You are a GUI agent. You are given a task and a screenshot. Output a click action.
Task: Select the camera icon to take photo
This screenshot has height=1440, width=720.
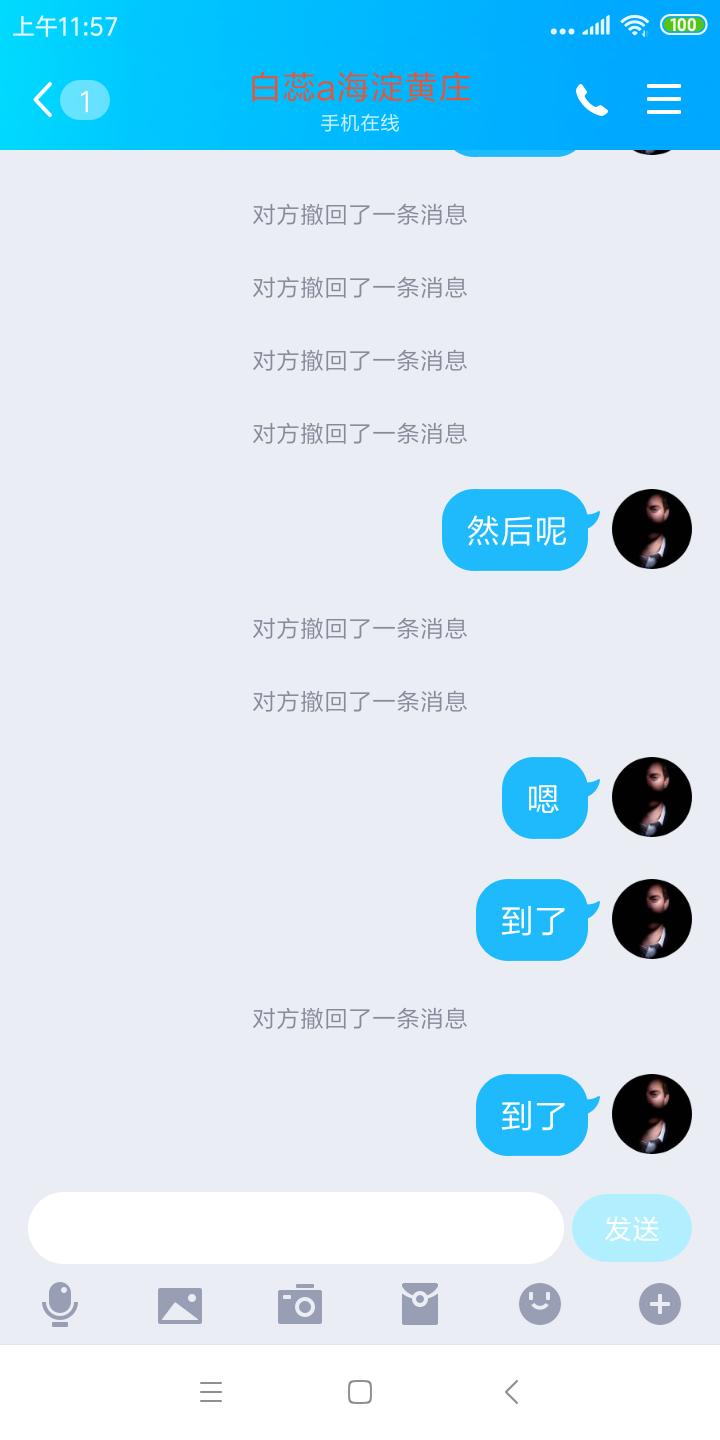pyautogui.click(x=299, y=1304)
